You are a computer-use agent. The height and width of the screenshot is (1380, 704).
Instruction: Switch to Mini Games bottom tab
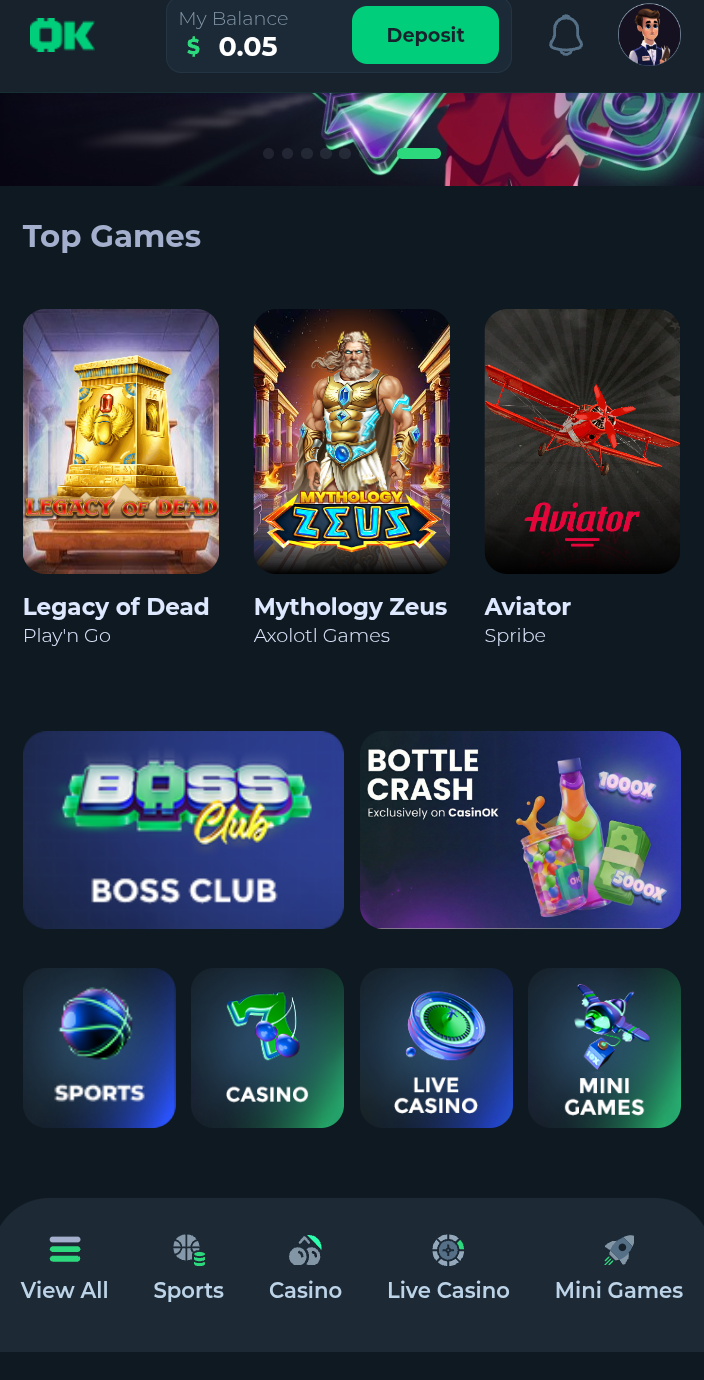click(x=619, y=1268)
